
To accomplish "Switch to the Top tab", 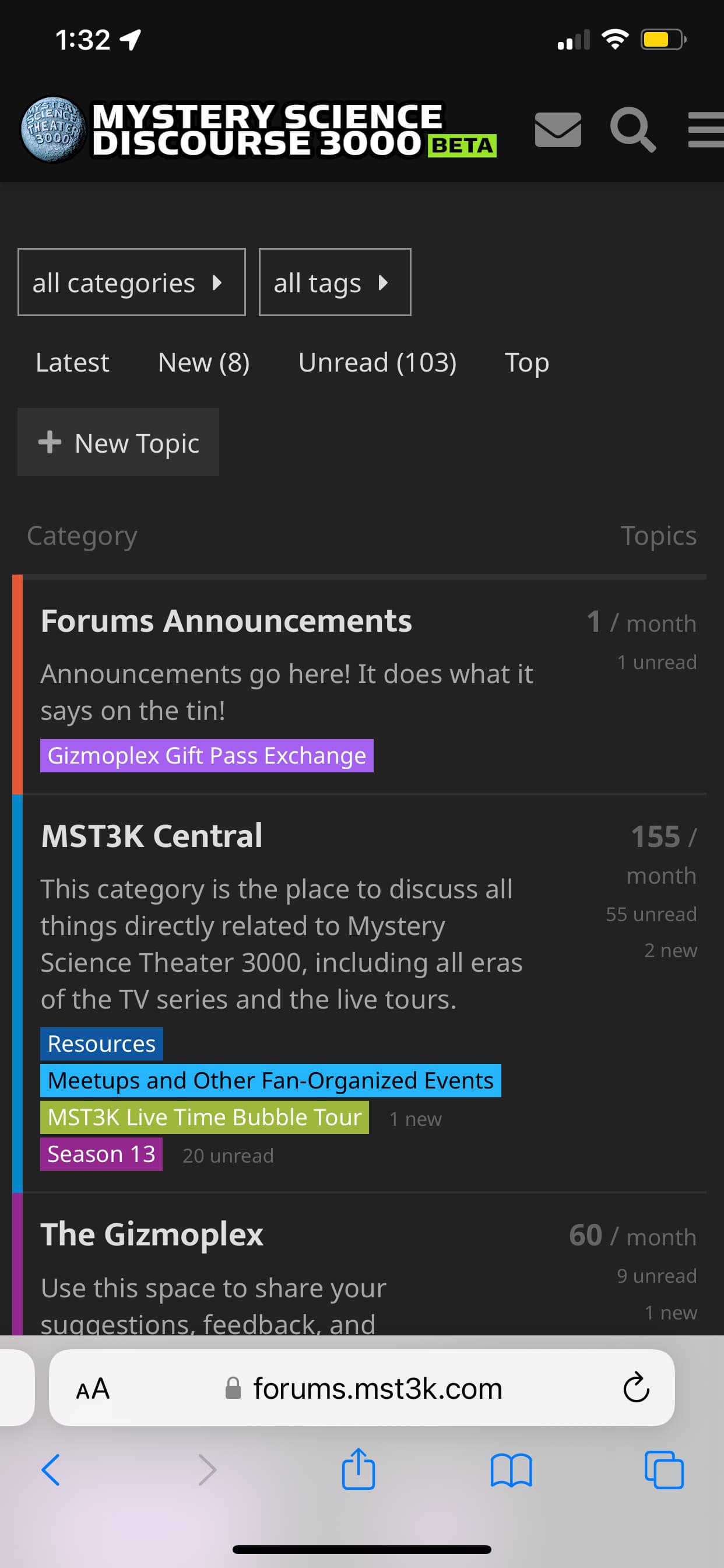I will pos(526,363).
